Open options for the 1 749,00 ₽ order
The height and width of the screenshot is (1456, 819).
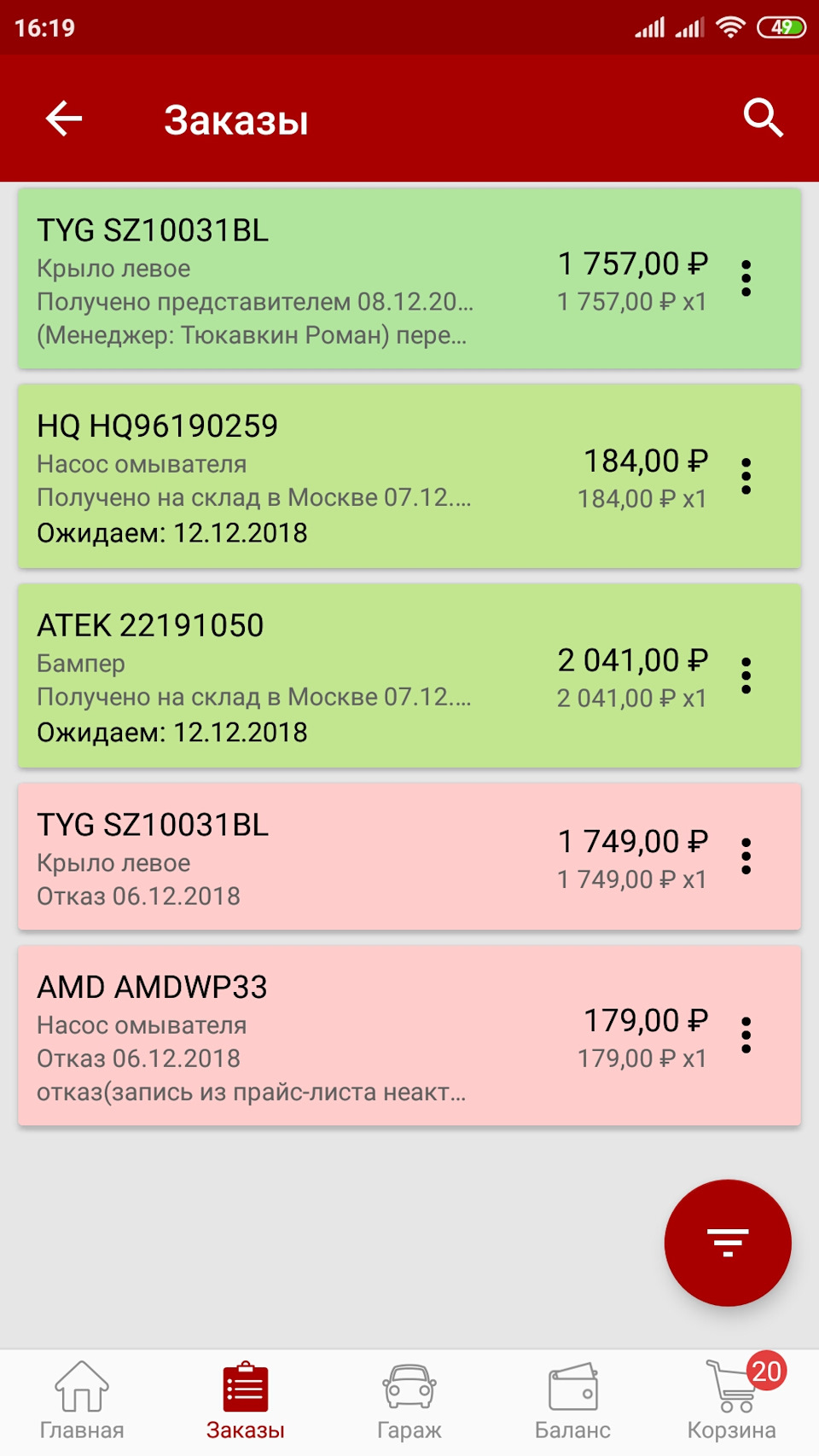pos(746,856)
